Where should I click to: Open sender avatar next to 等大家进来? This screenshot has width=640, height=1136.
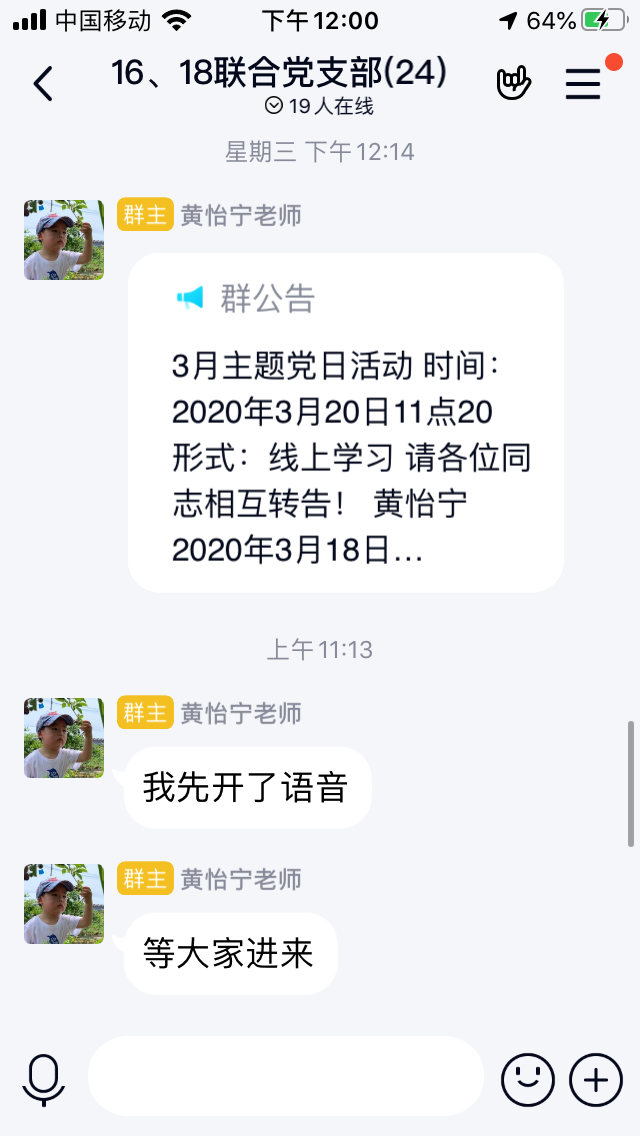point(64,904)
